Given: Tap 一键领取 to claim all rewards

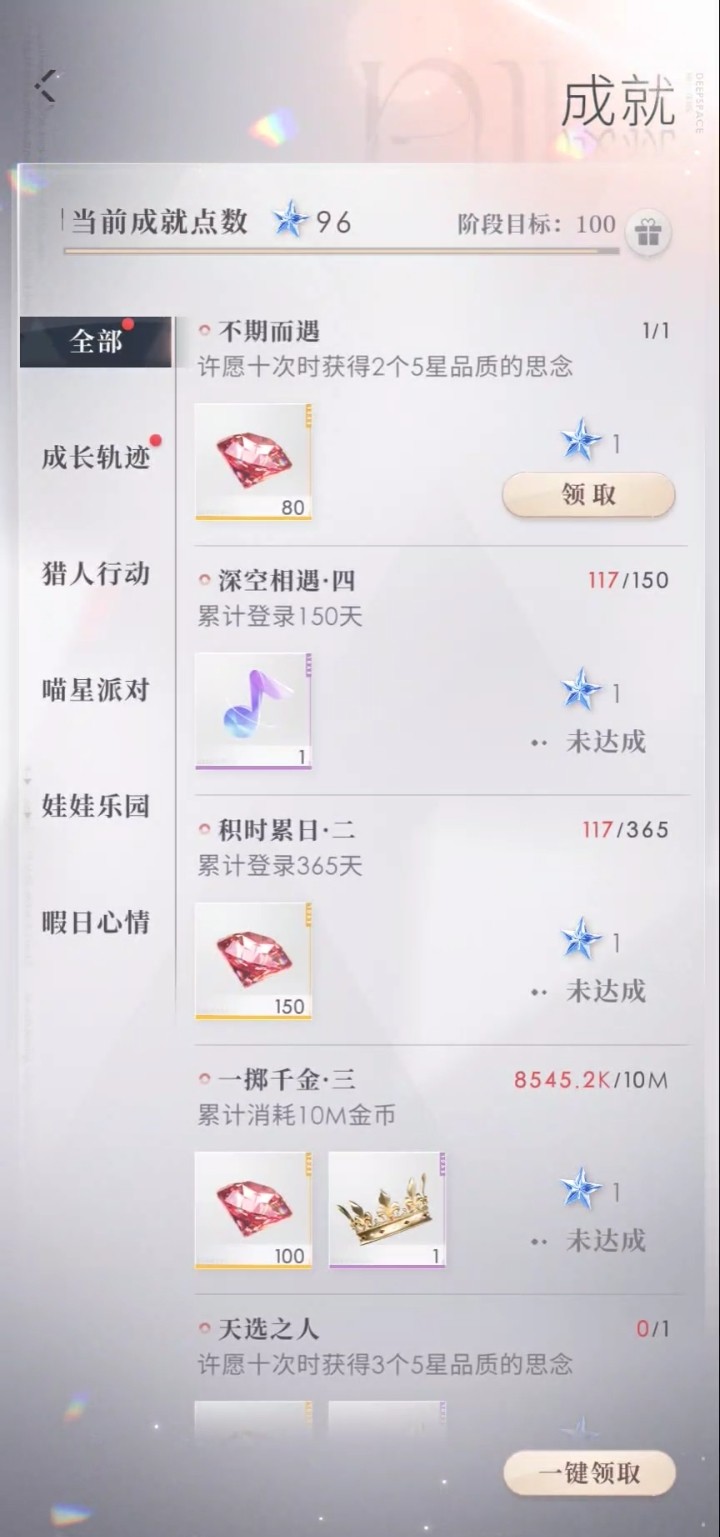Looking at the screenshot, I should [x=589, y=1473].
